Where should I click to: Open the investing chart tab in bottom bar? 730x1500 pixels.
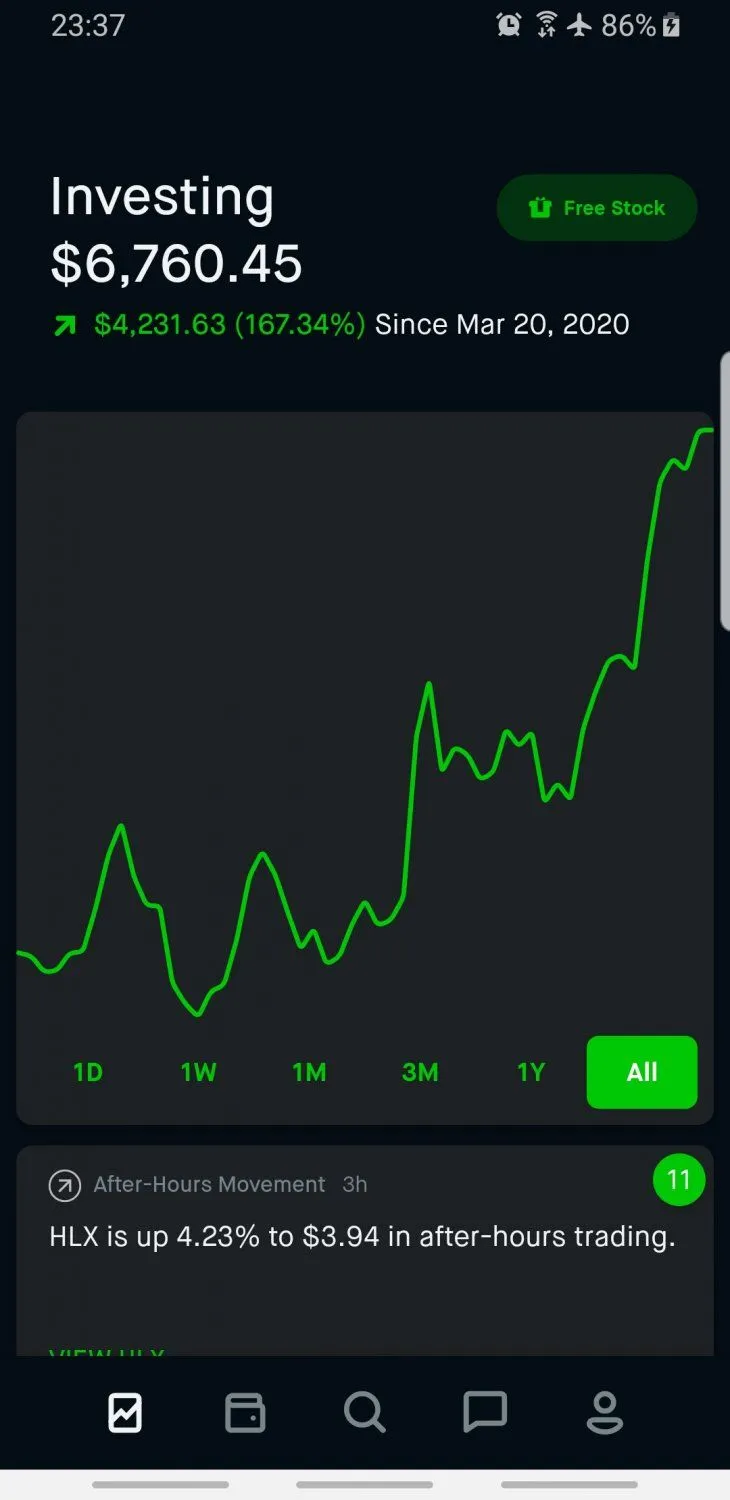click(x=126, y=1413)
